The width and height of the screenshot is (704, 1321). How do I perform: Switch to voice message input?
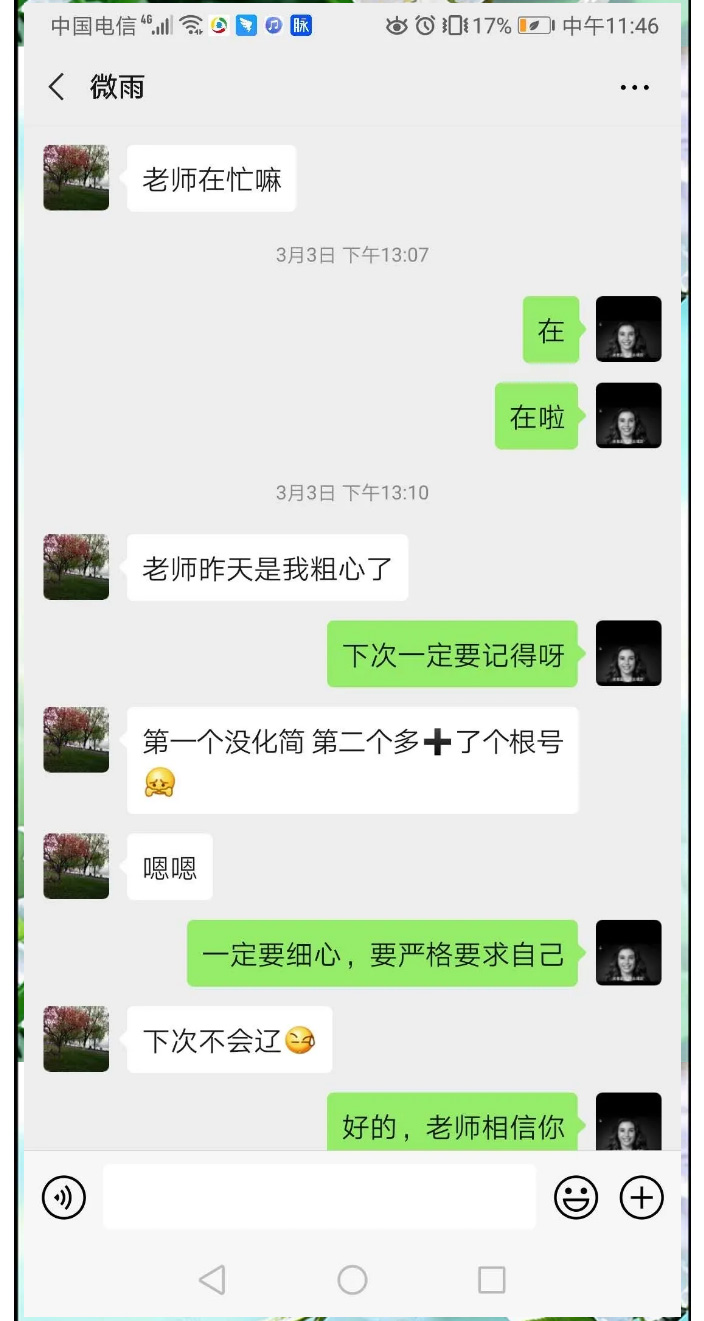pos(64,1196)
